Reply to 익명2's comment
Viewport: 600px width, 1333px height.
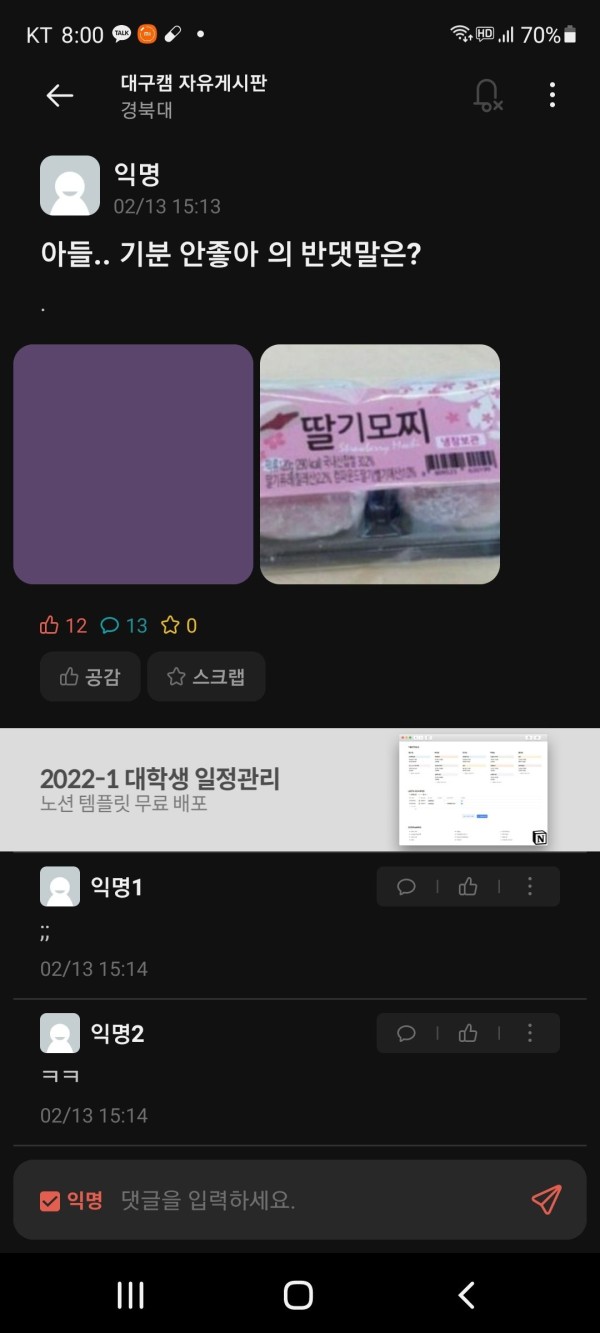point(406,1033)
